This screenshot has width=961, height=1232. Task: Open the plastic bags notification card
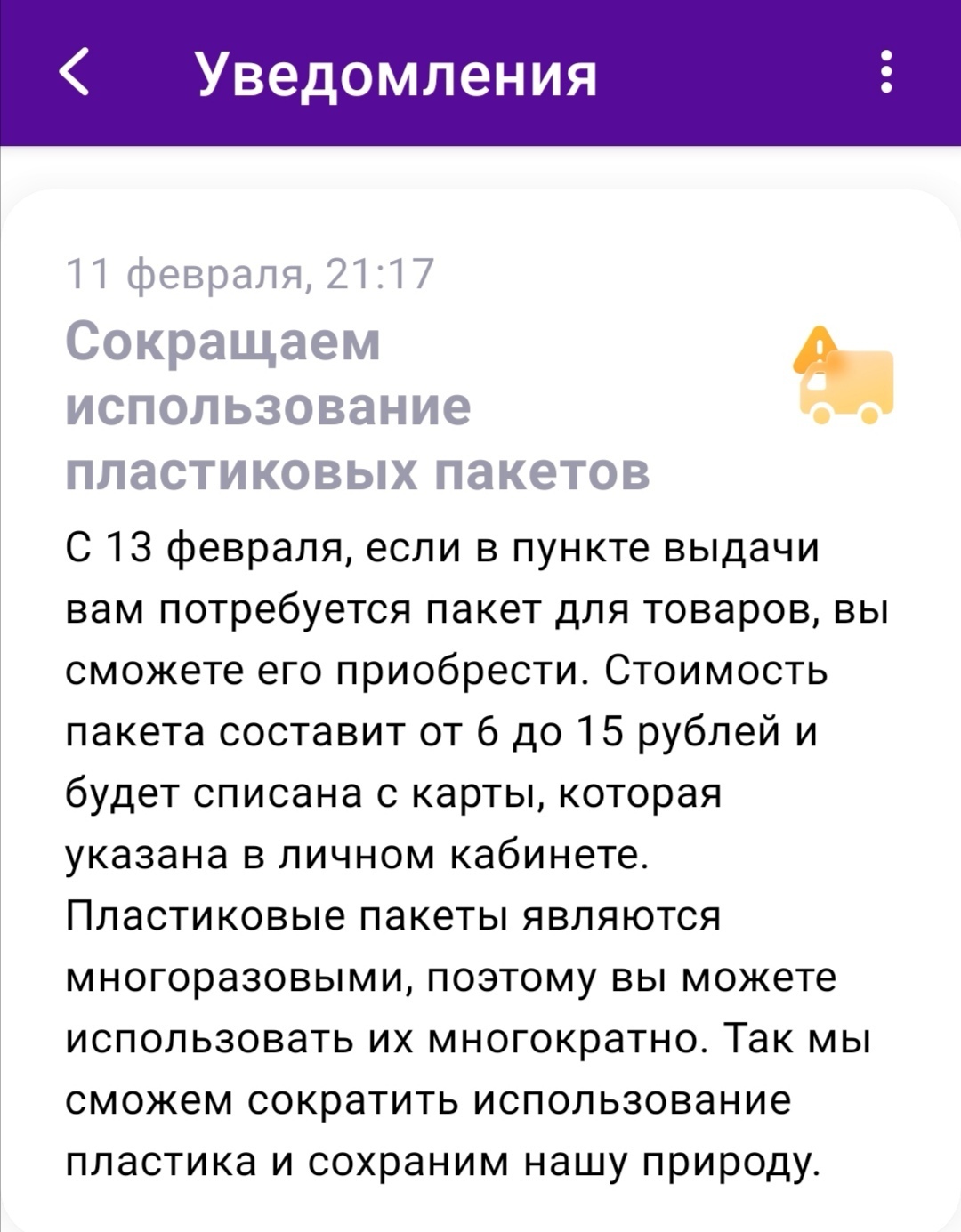click(480, 712)
